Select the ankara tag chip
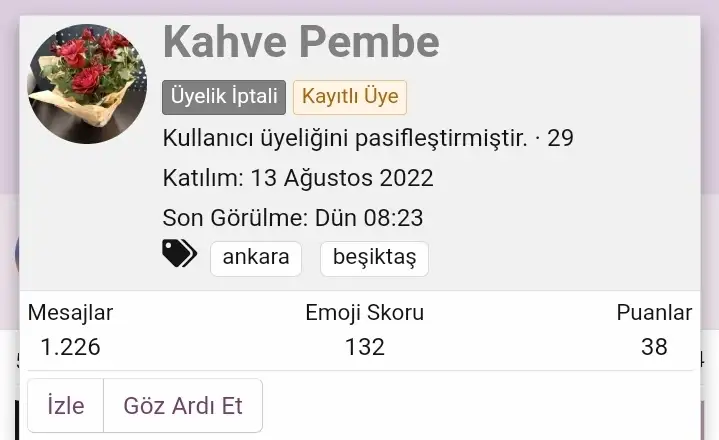The image size is (719, 440). pos(256,257)
